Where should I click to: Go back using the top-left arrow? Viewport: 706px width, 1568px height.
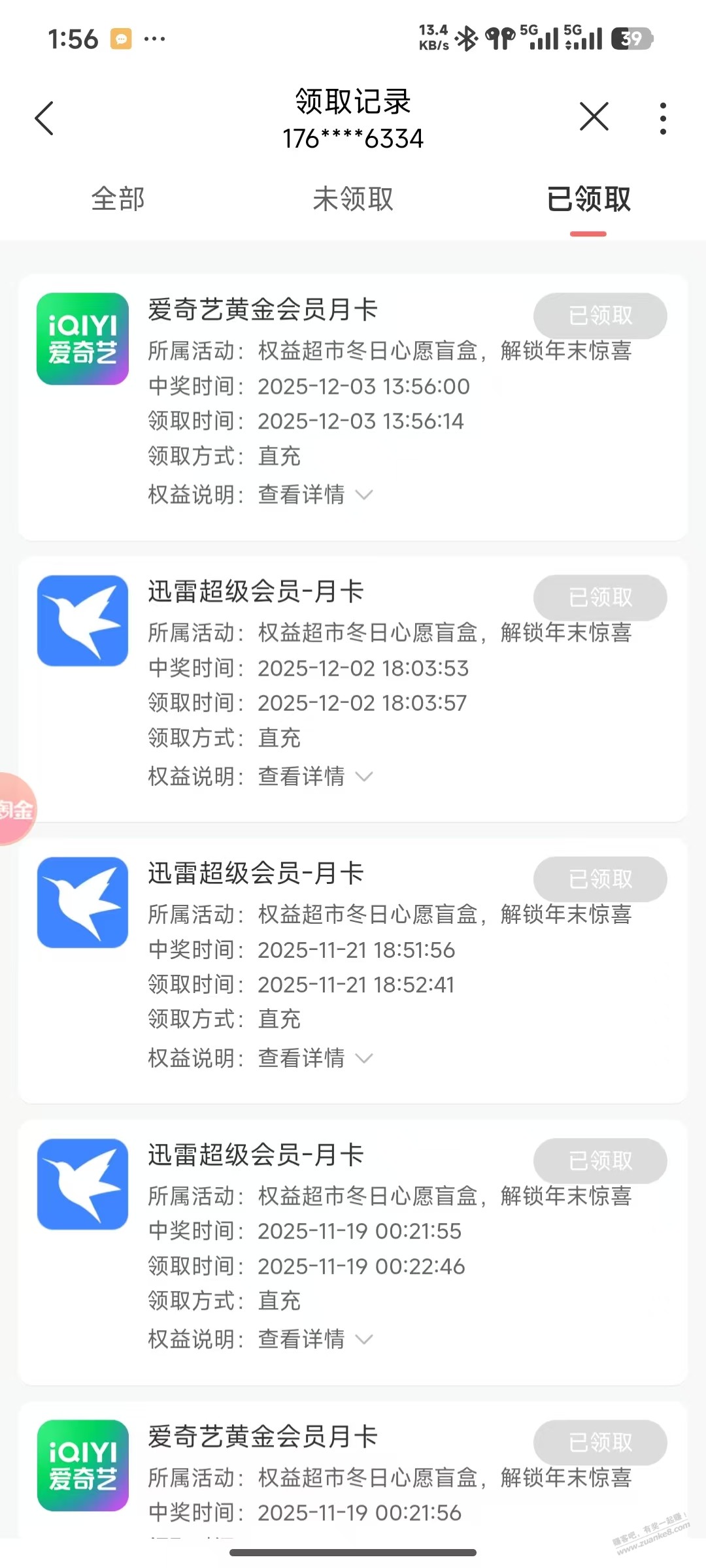point(44,118)
